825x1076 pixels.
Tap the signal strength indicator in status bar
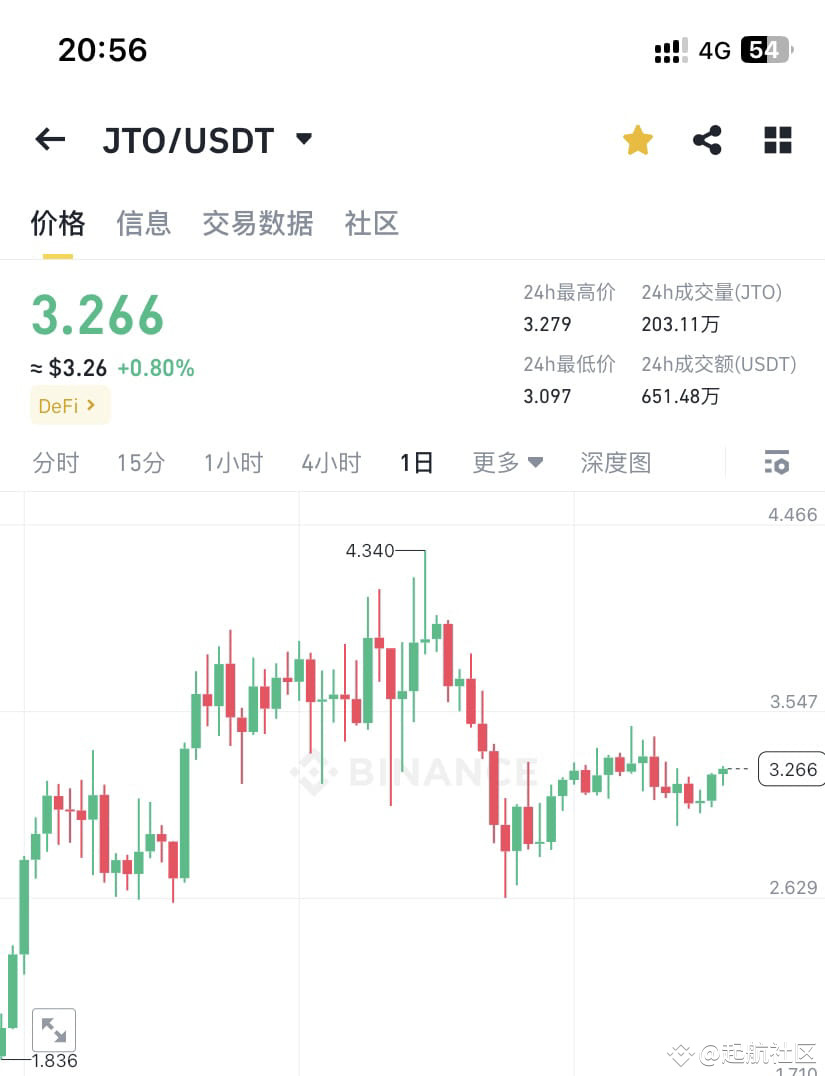click(669, 50)
